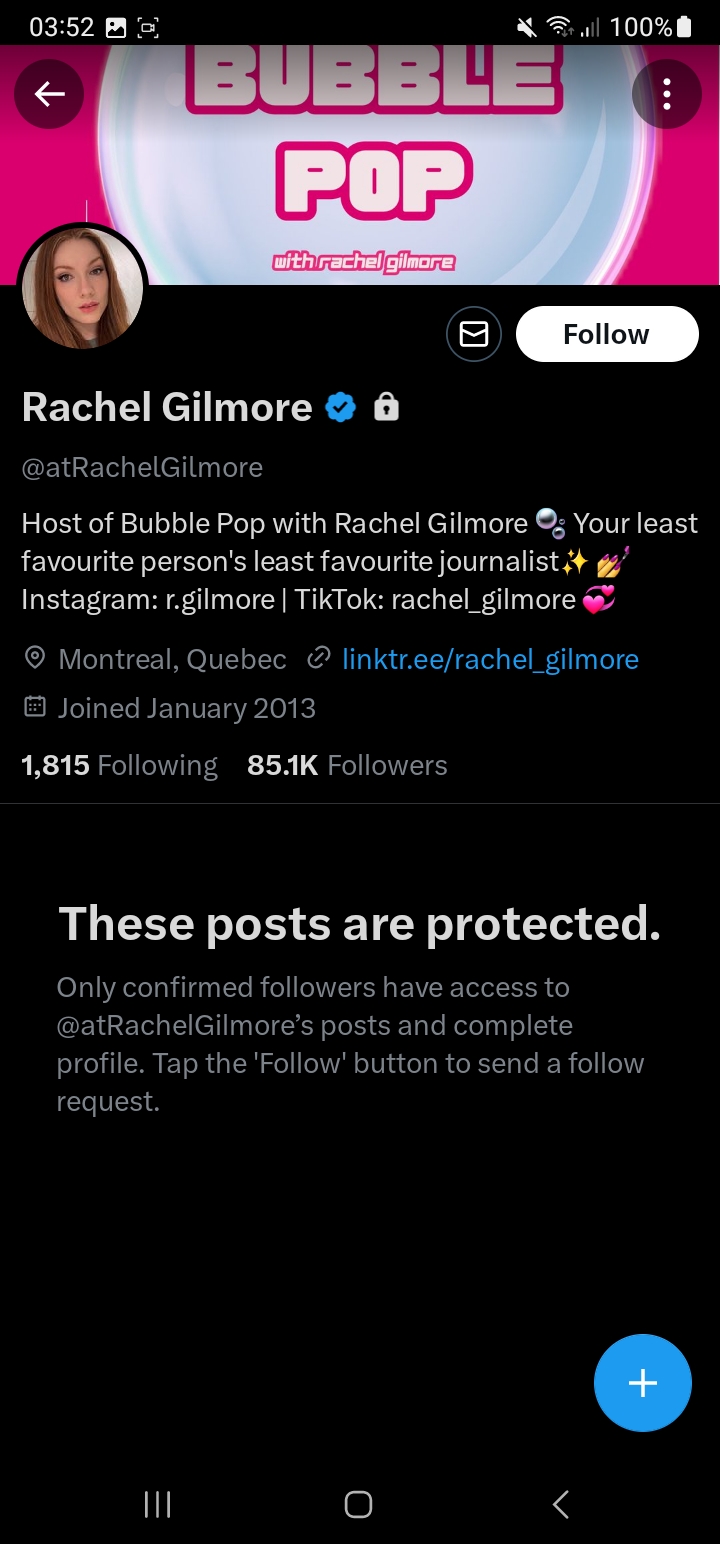The height and width of the screenshot is (1544, 720).
Task: Compose a new post with plus button
Action: point(642,1383)
